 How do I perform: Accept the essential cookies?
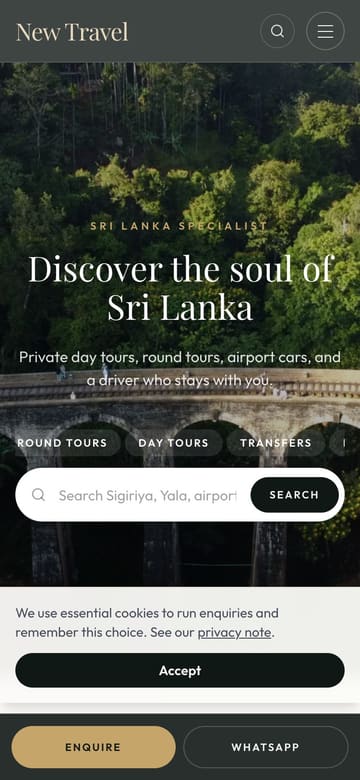[180, 671]
